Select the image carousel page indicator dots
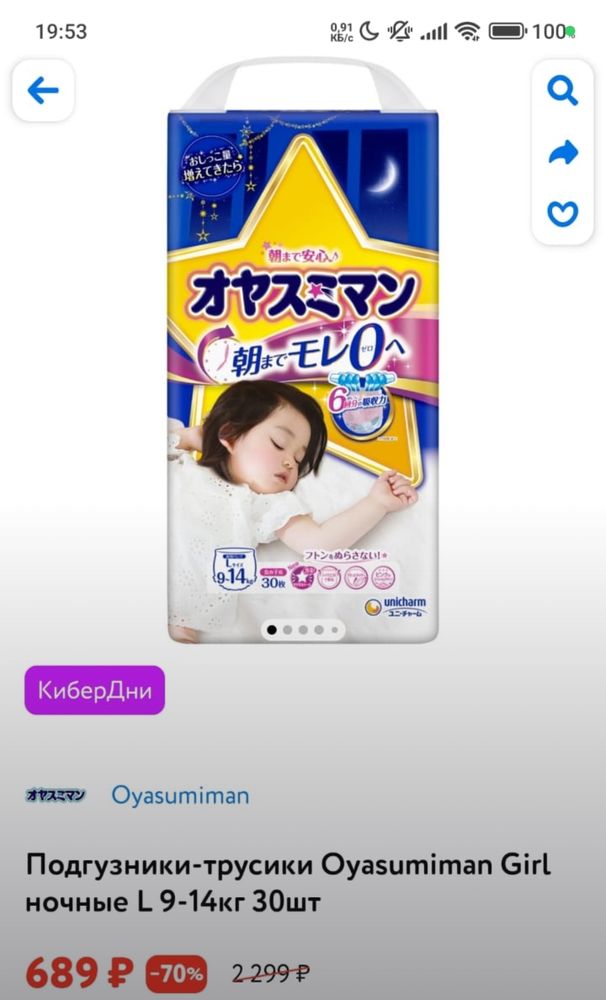Screen dimensions: 606x1000 click(x=303, y=630)
